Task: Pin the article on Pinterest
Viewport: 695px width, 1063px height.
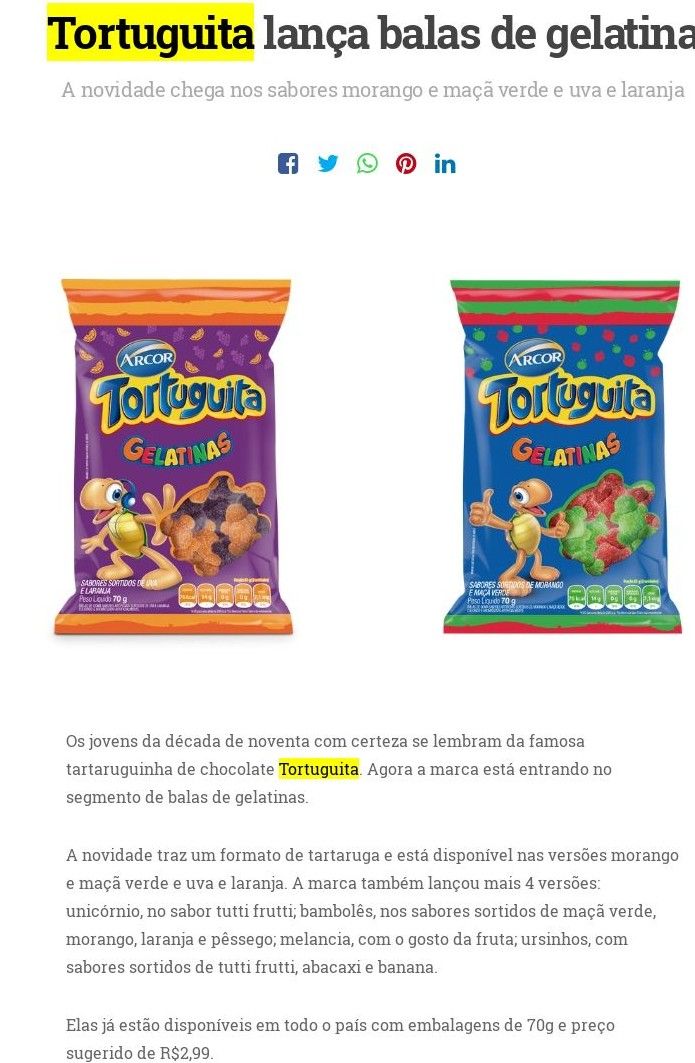Action: [406, 164]
